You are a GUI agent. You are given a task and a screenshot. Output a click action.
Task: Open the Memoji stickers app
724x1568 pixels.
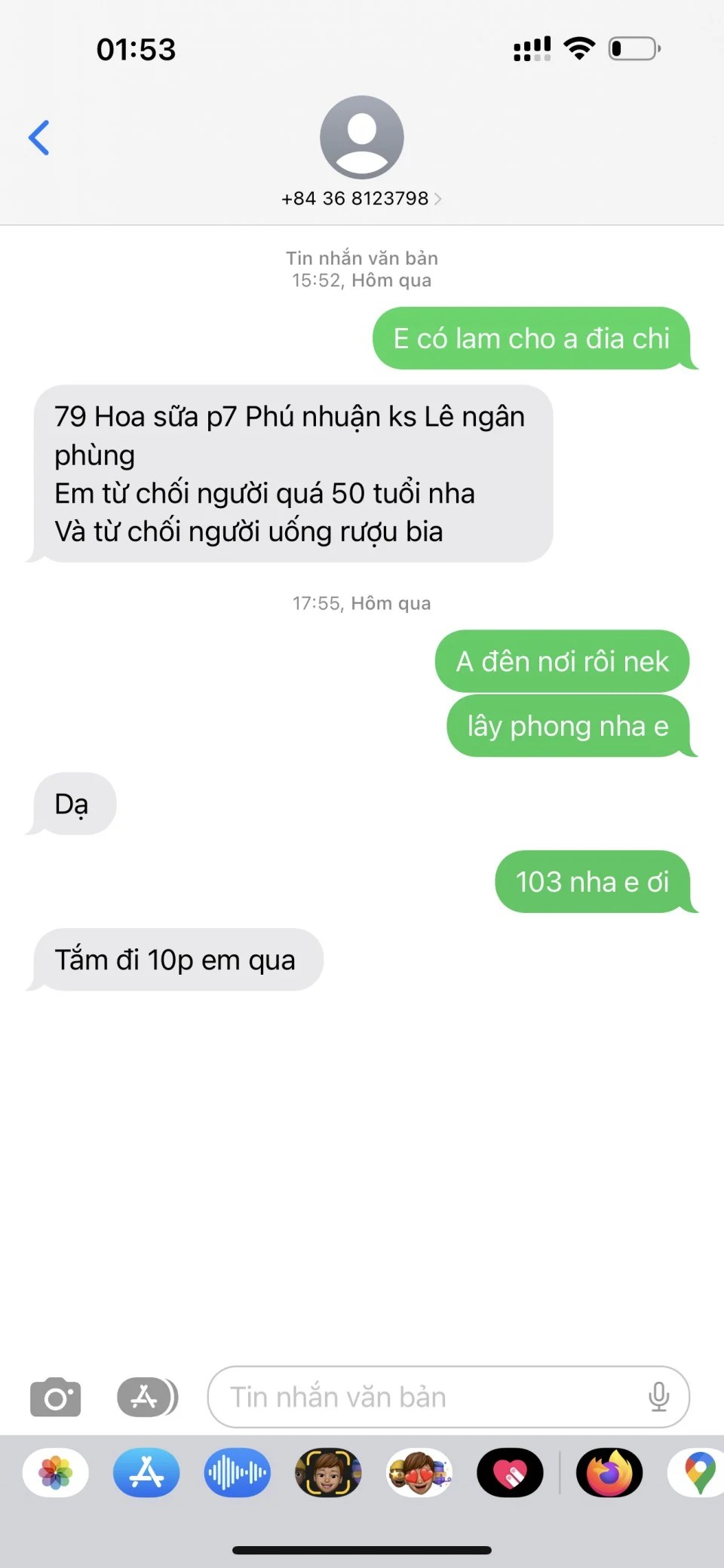pyautogui.click(x=419, y=1472)
